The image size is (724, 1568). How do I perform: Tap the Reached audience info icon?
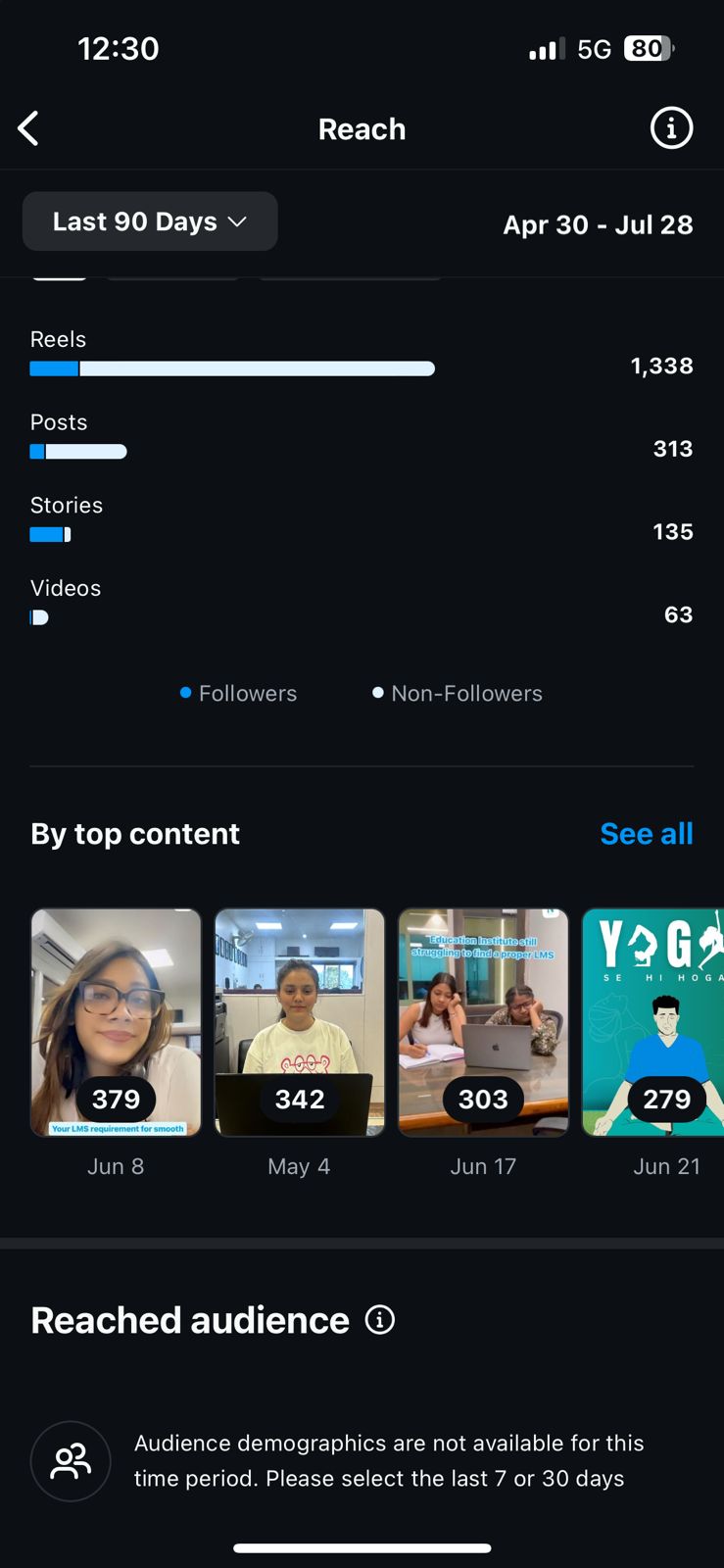point(380,1320)
